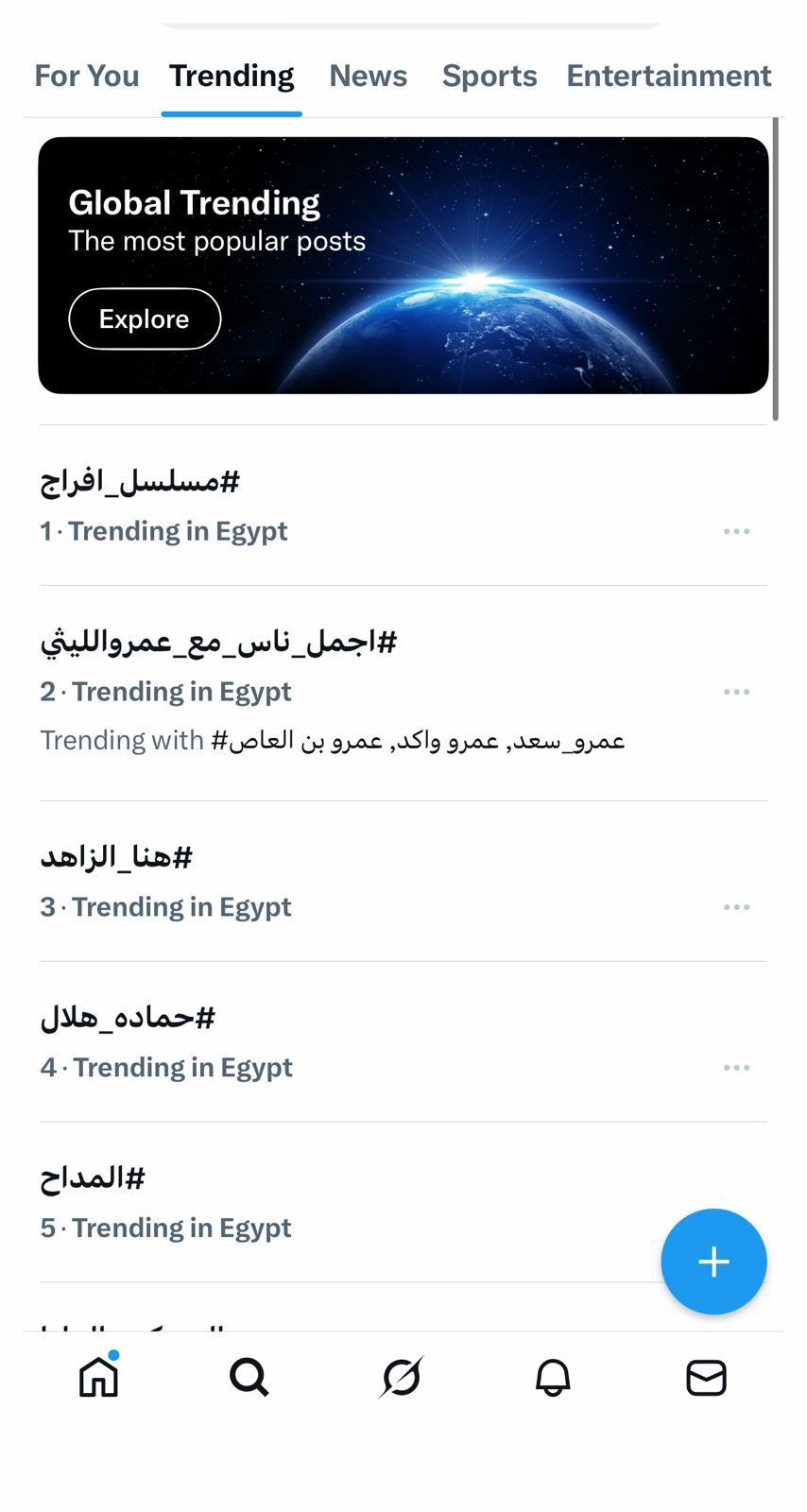The height and width of the screenshot is (1512, 807).
Task: Open the #2 trending hashtag in Egypt
Action: tap(218, 643)
